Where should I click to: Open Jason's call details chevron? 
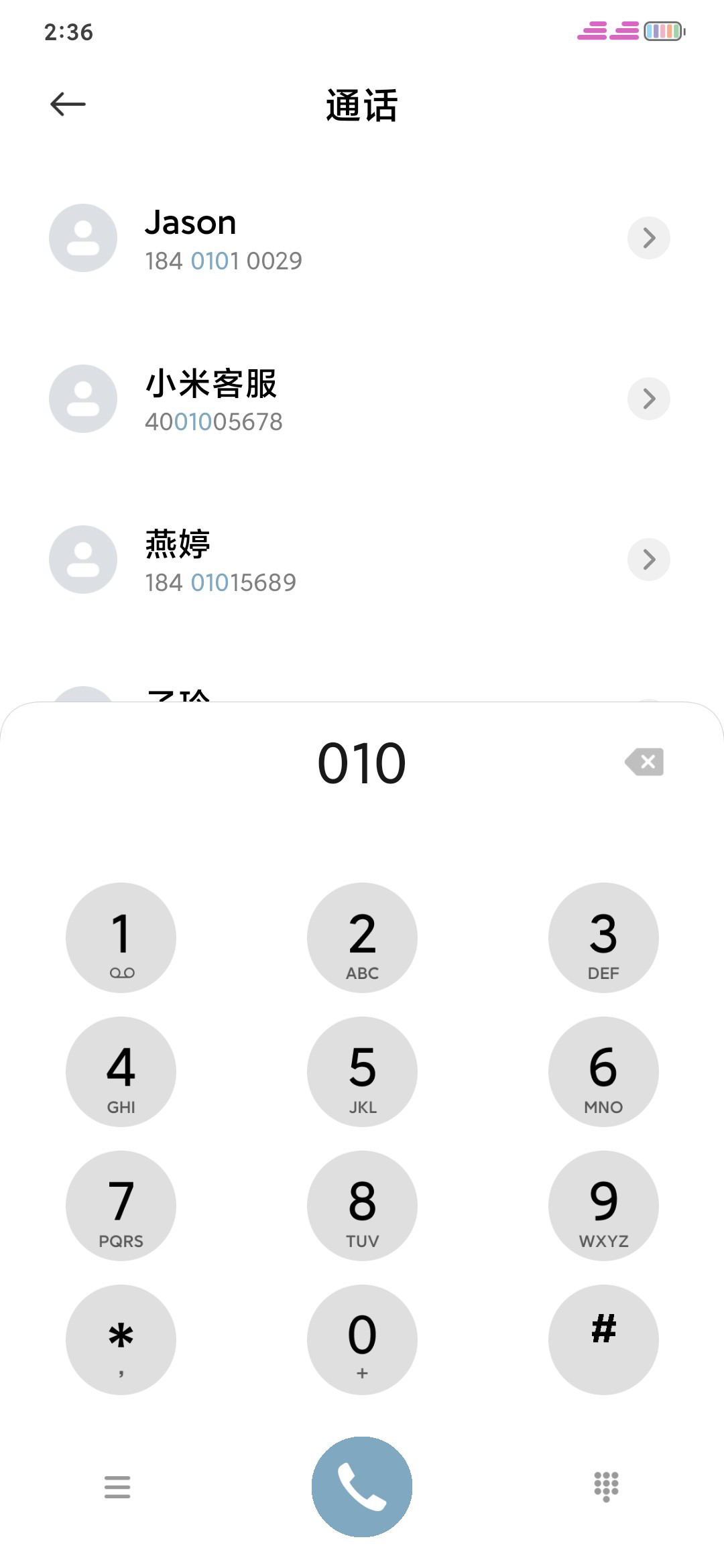pos(648,238)
